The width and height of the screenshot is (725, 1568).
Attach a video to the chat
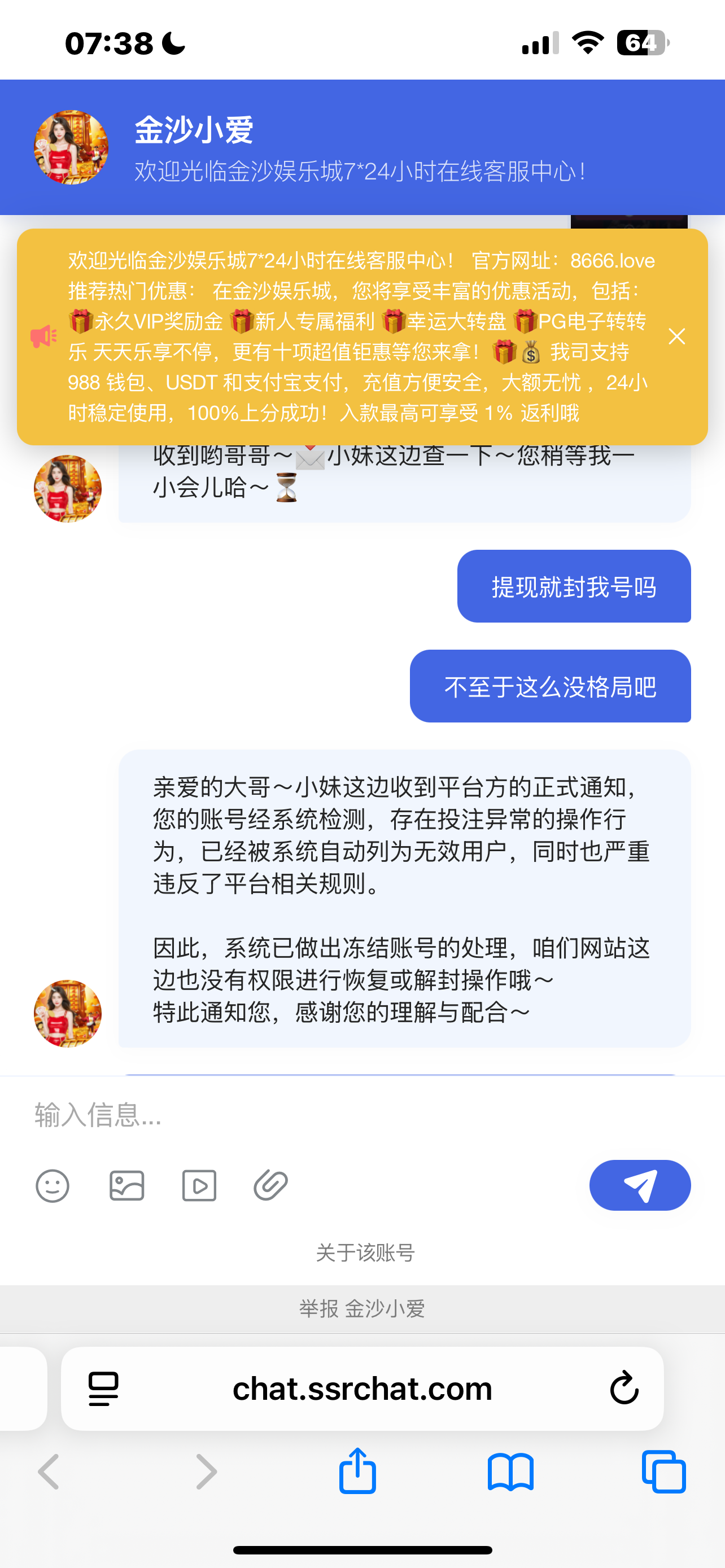pyautogui.click(x=199, y=1186)
